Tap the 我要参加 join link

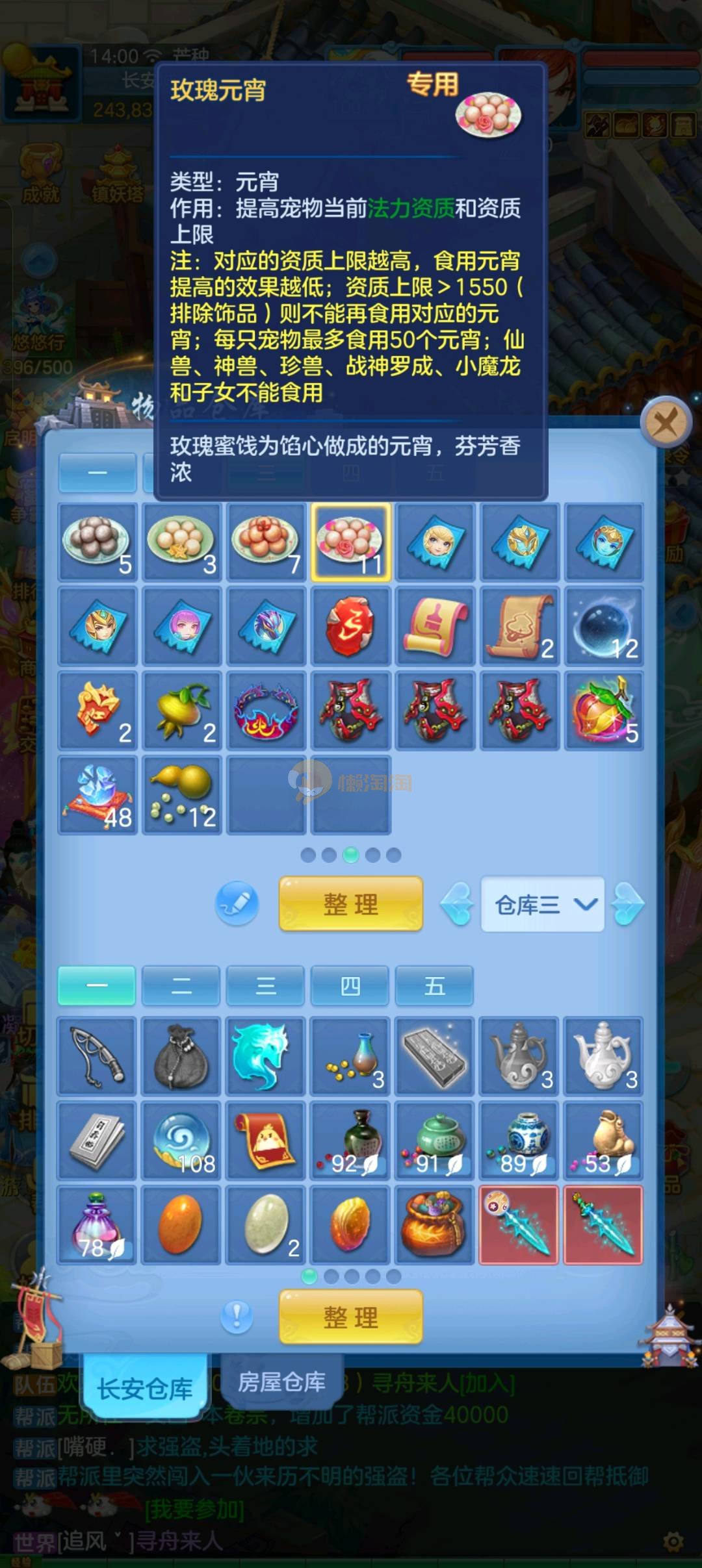(194, 1510)
